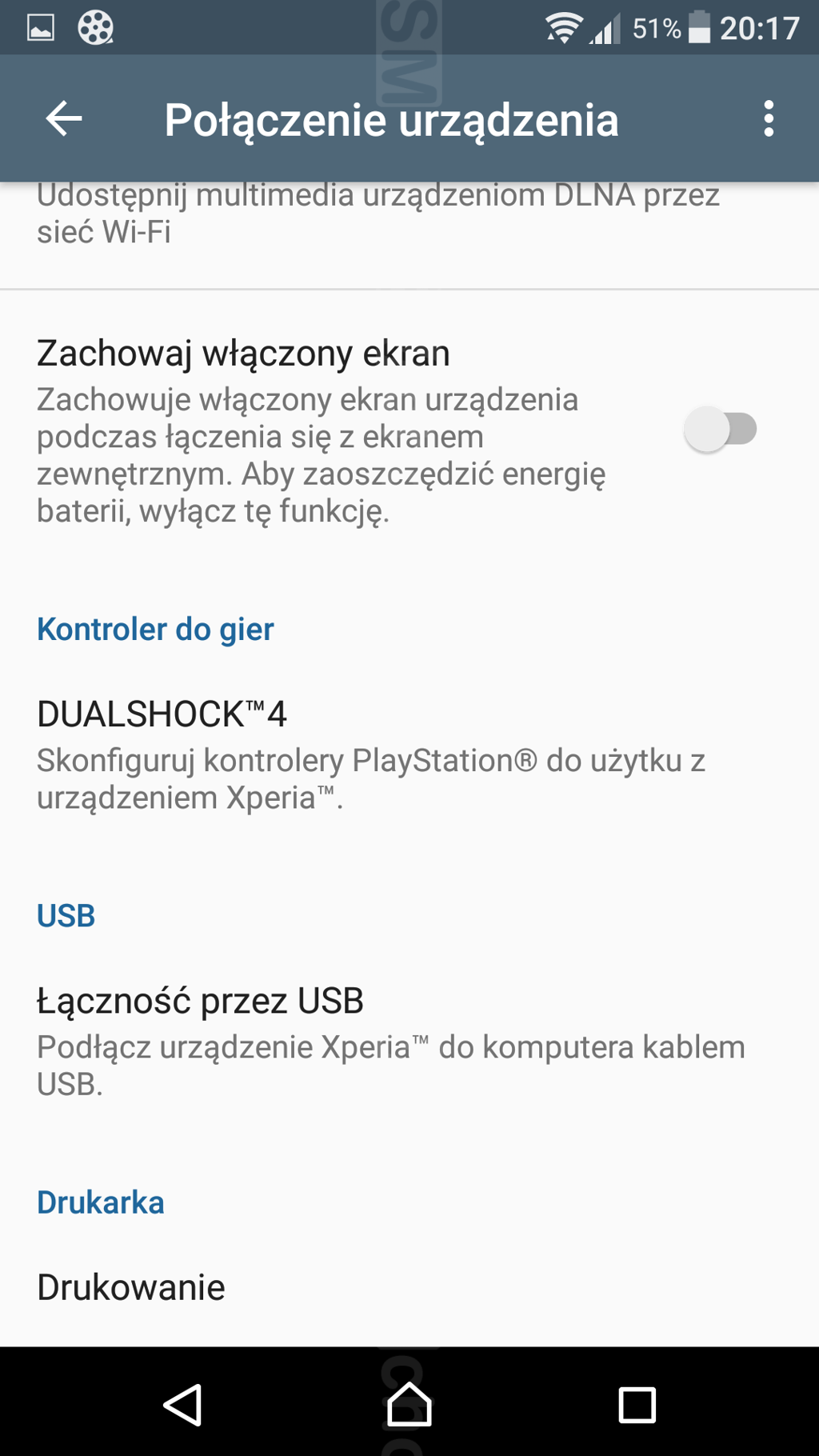819x1456 pixels.
Task: Open the Drukowanie printing option
Action: coord(409,1287)
